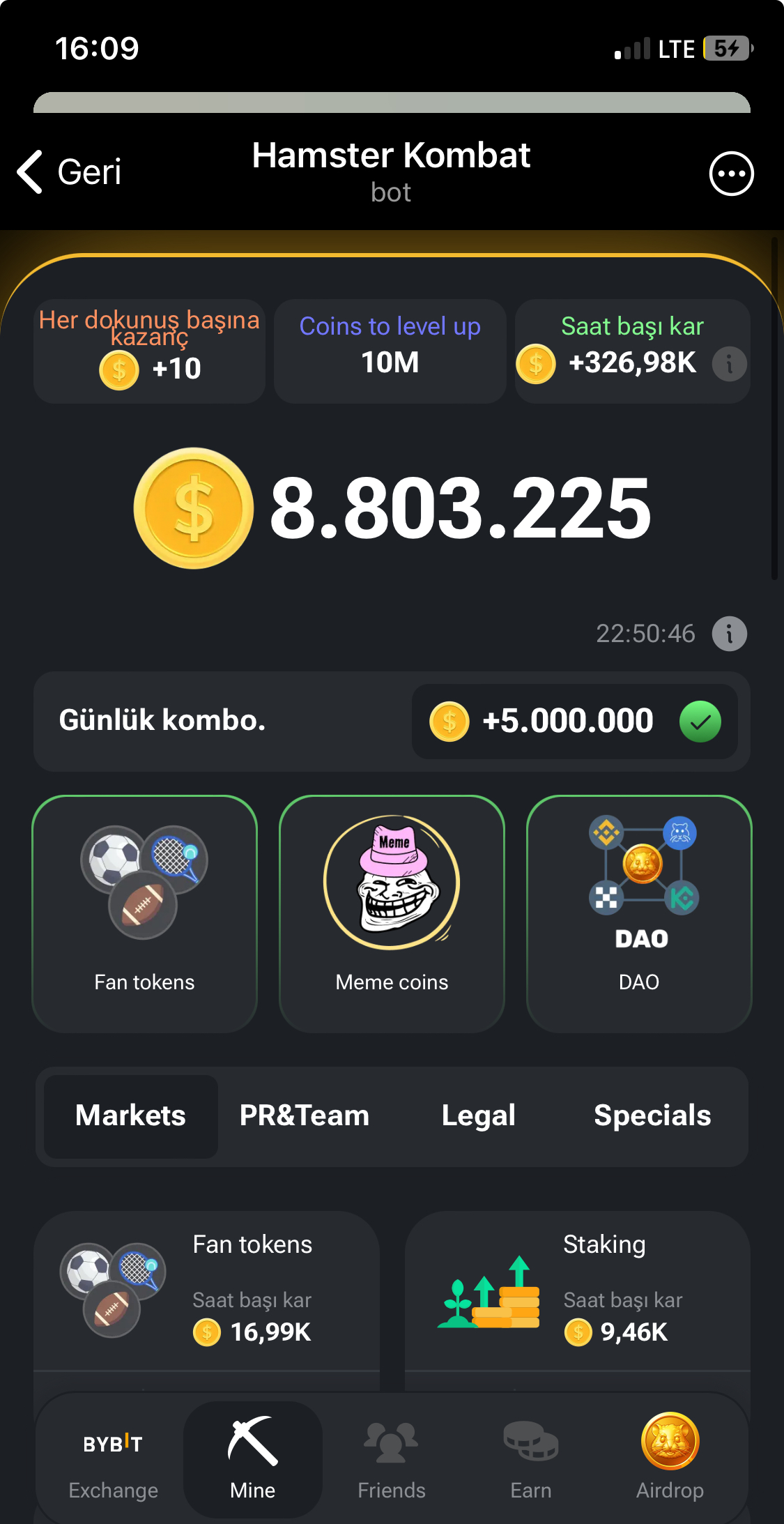Open the DAO combo card

639,914
